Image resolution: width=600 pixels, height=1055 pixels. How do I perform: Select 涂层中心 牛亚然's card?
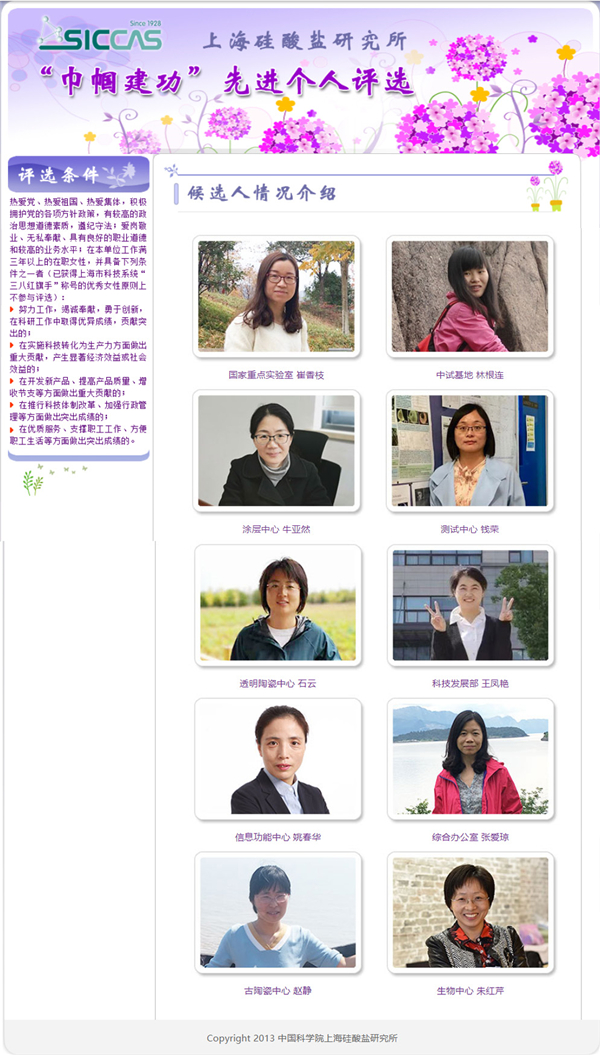point(276,450)
